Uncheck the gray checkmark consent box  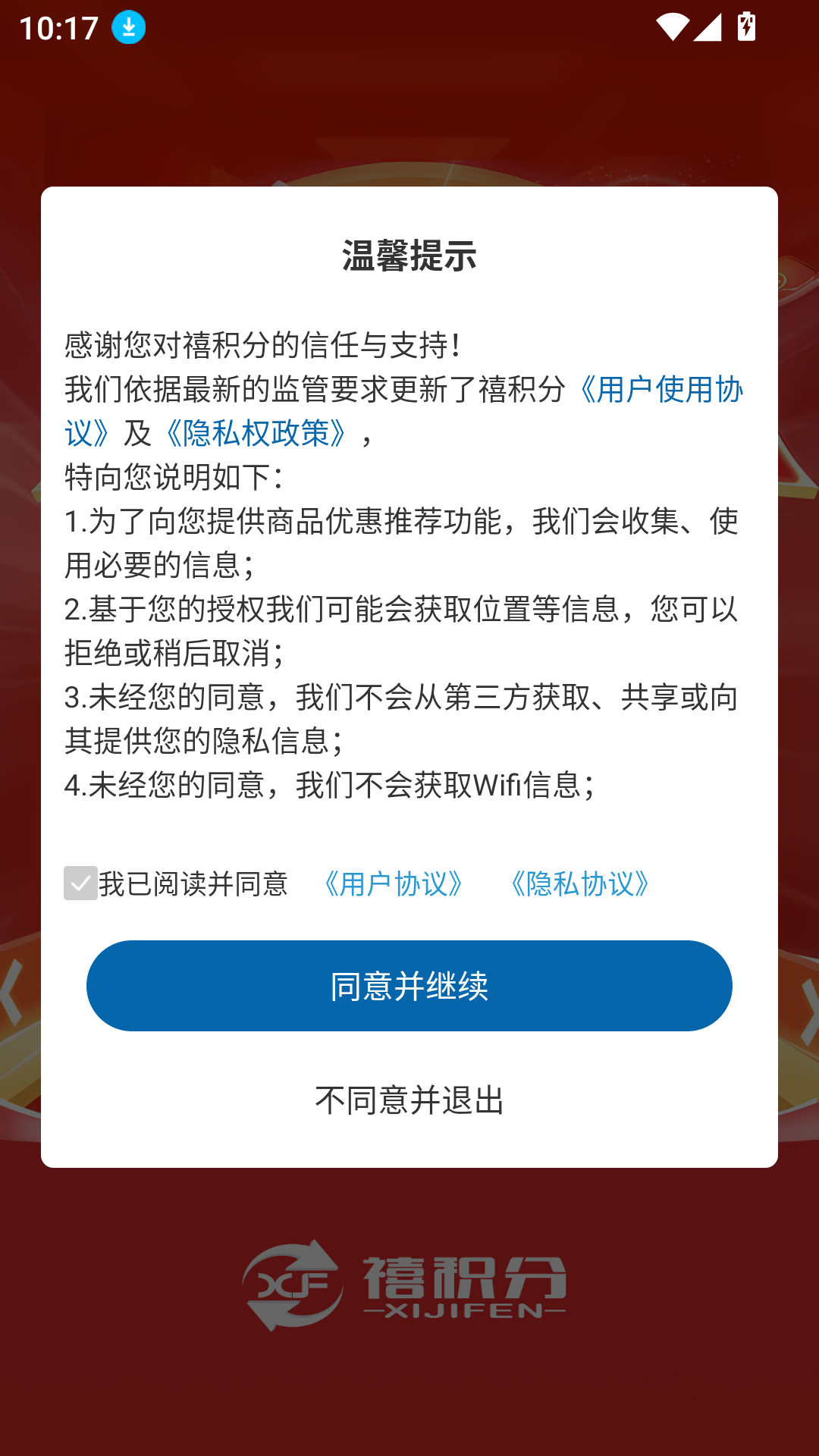tap(81, 883)
